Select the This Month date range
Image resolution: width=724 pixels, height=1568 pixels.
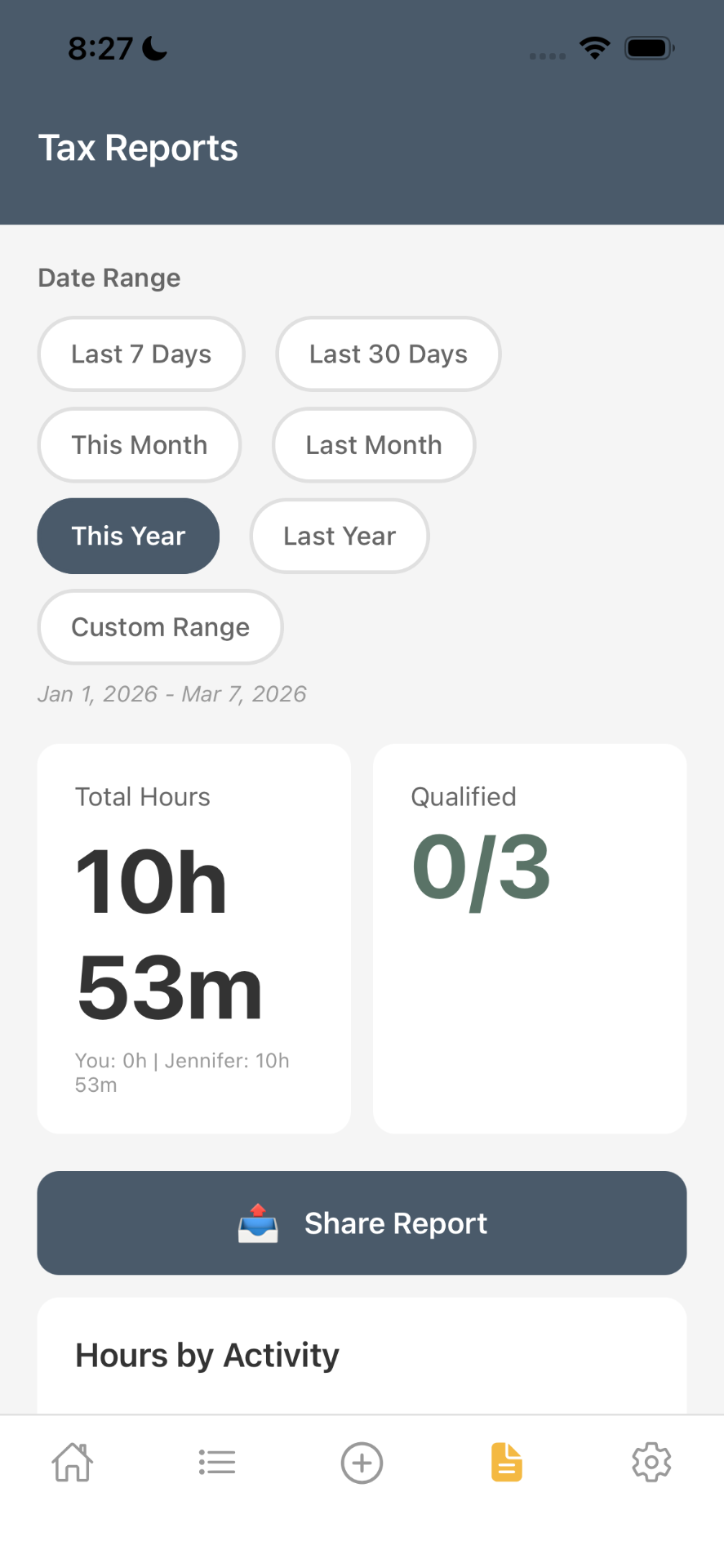click(x=139, y=445)
